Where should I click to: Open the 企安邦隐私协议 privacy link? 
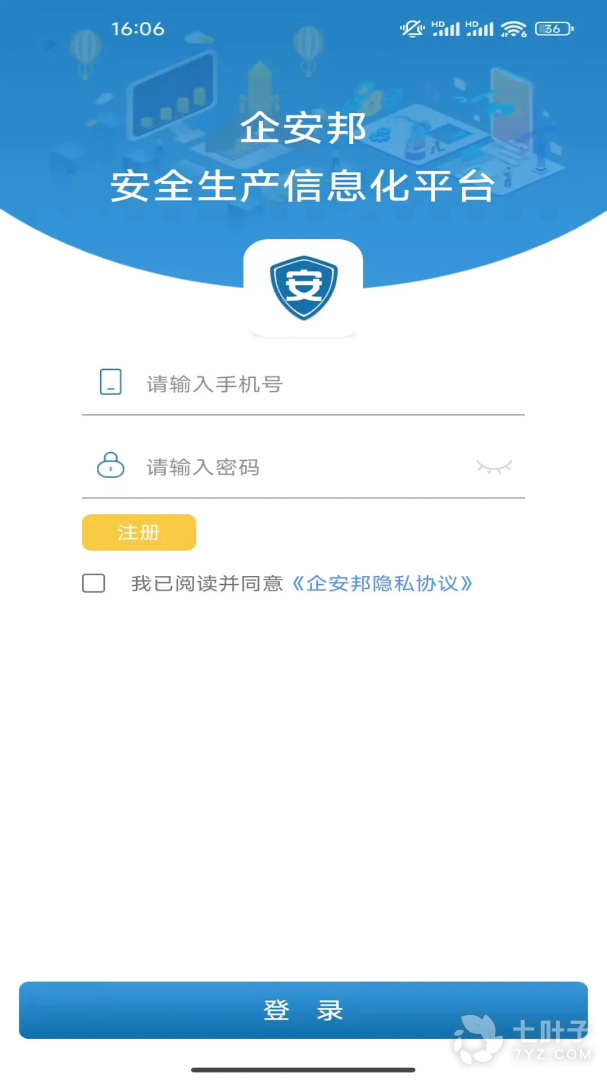382,583
